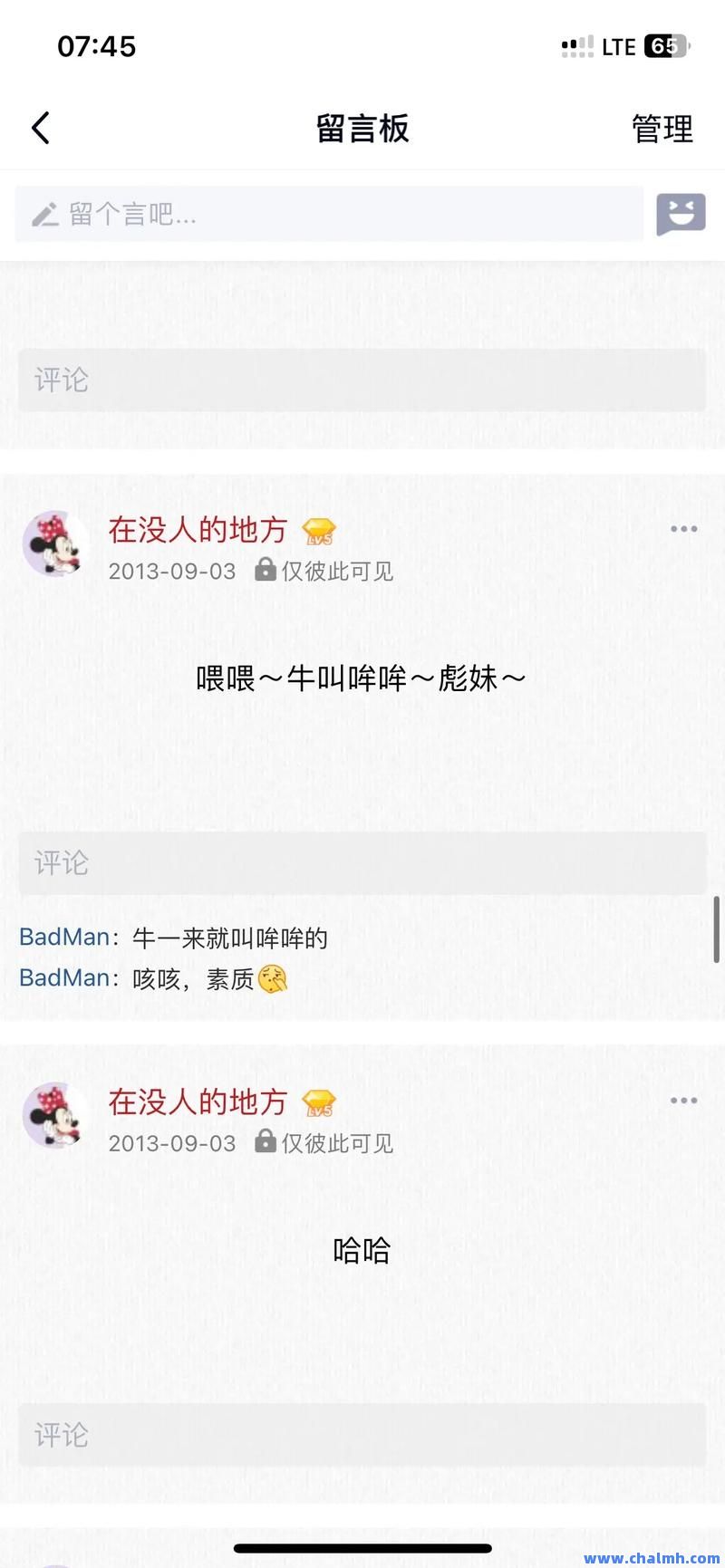725x1568 pixels.
Task: Open the emoji sticker icon
Action: coord(681,214)
